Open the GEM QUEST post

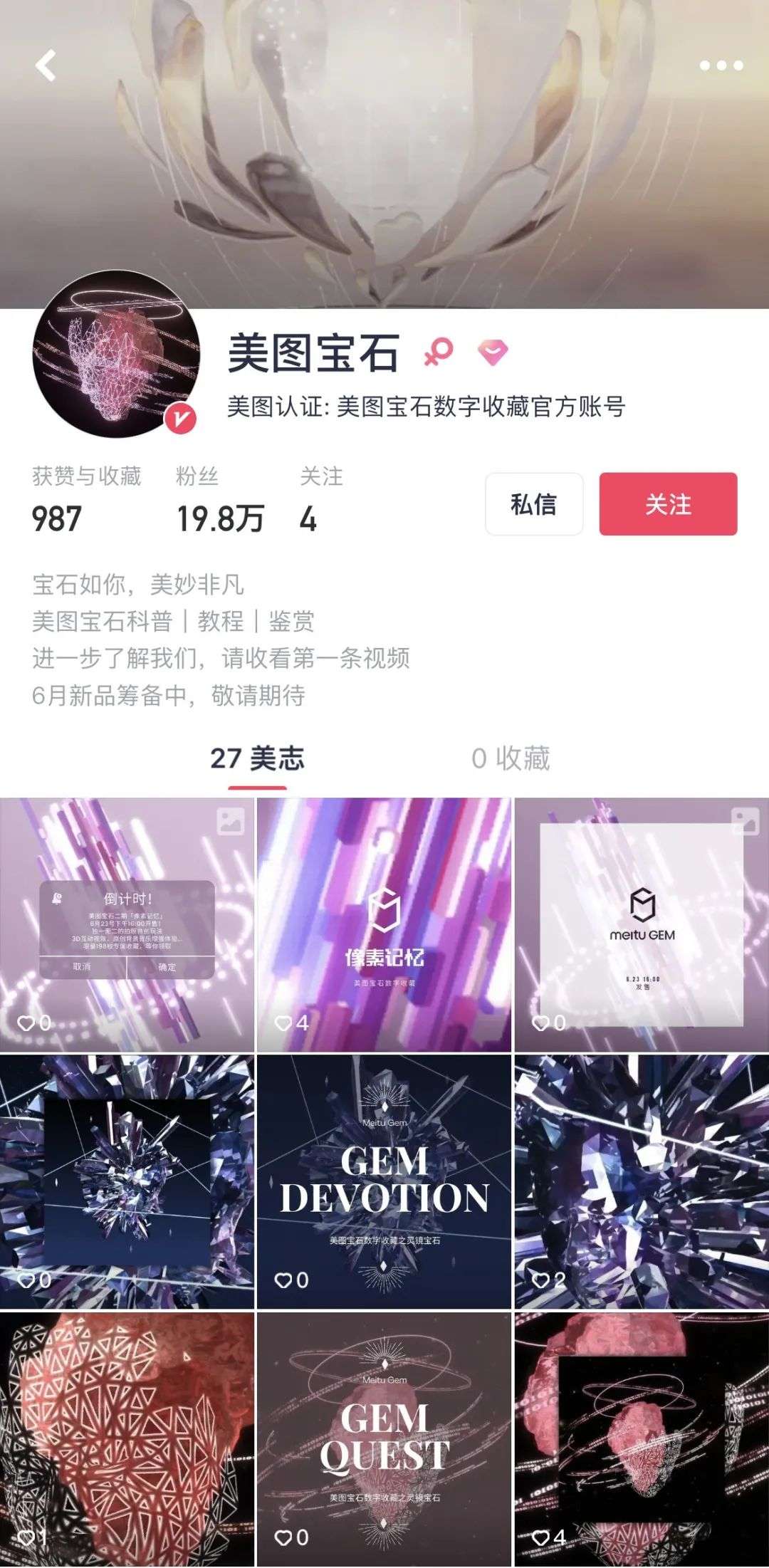click(x=384, y=1438)
